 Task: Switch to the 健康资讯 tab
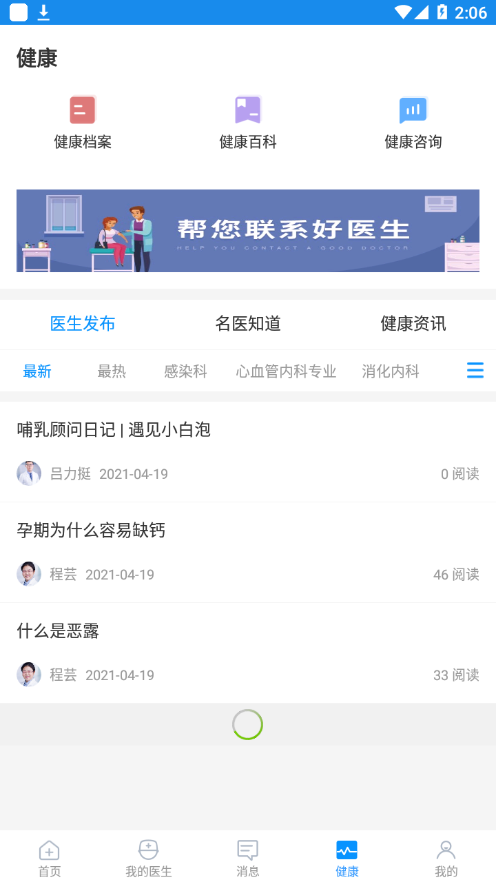click(413, 324)
